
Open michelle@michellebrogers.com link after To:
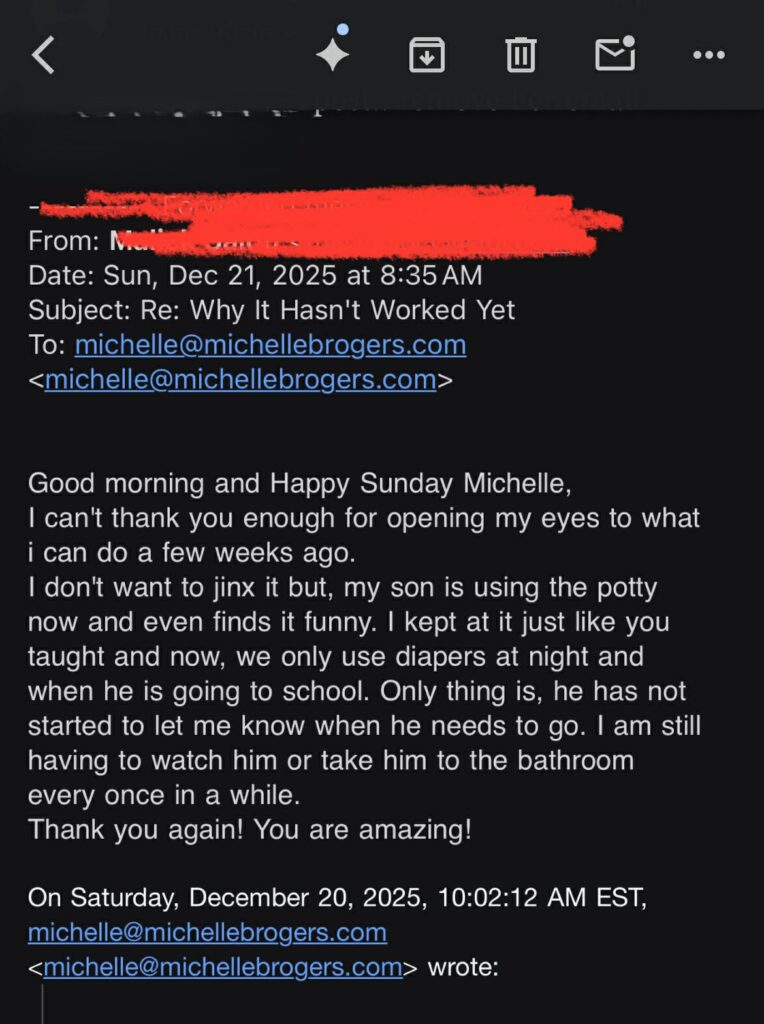pos(270,345)
